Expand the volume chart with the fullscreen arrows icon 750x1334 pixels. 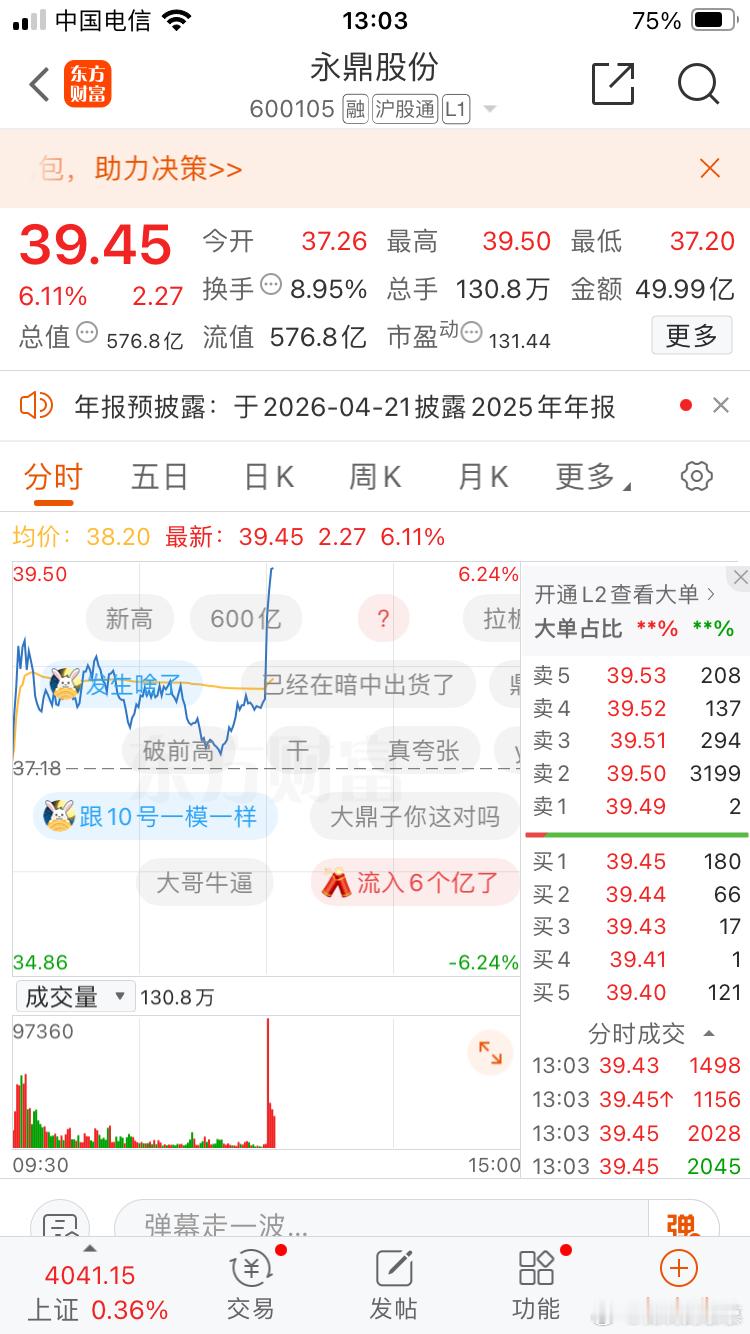(x=489, y=1052)
